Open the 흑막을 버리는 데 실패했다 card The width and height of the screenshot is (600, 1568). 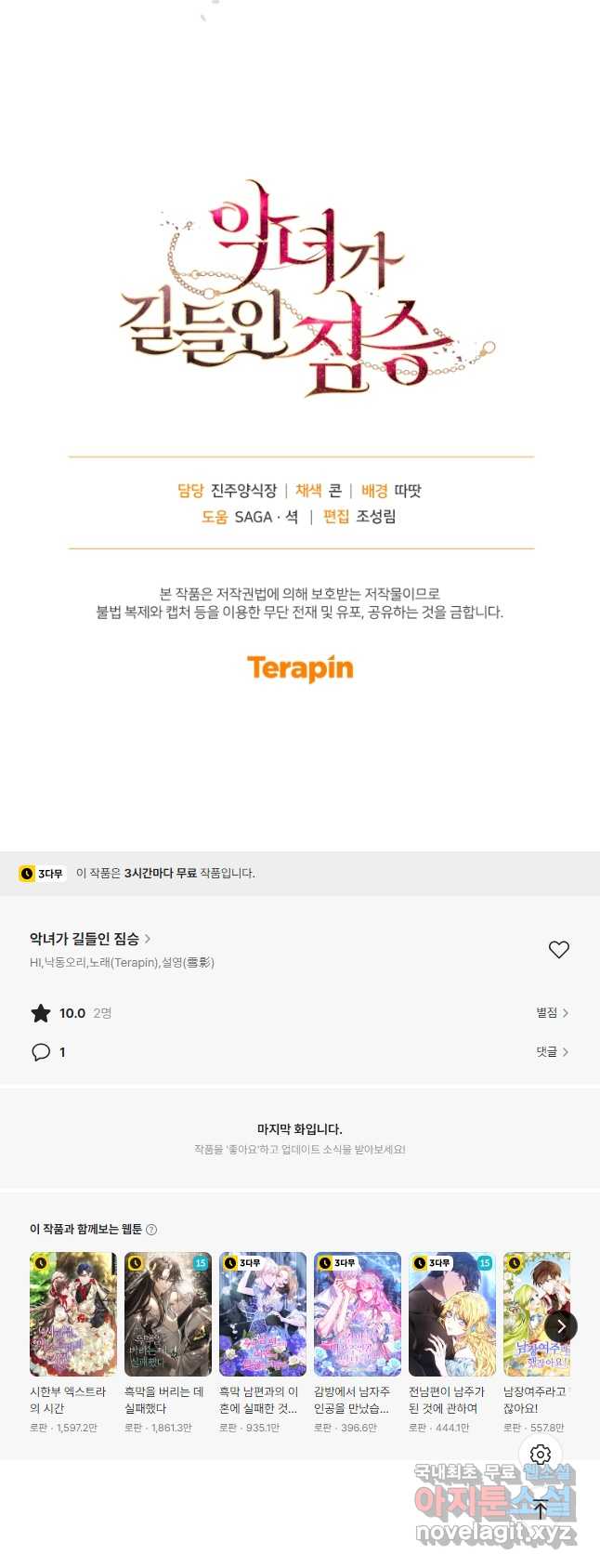coord(168,1314)
